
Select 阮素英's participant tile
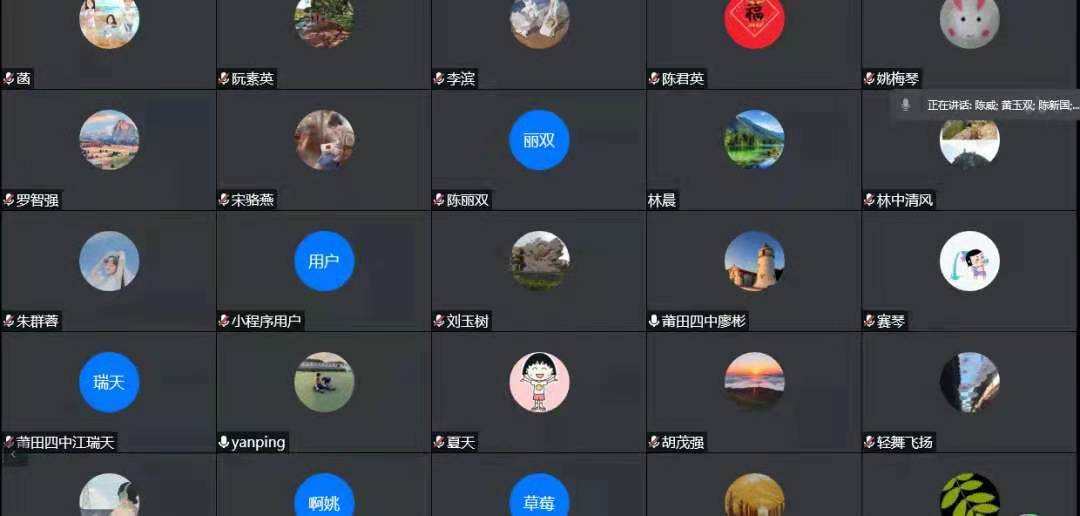pyautogui.click(x=323, y=40)
